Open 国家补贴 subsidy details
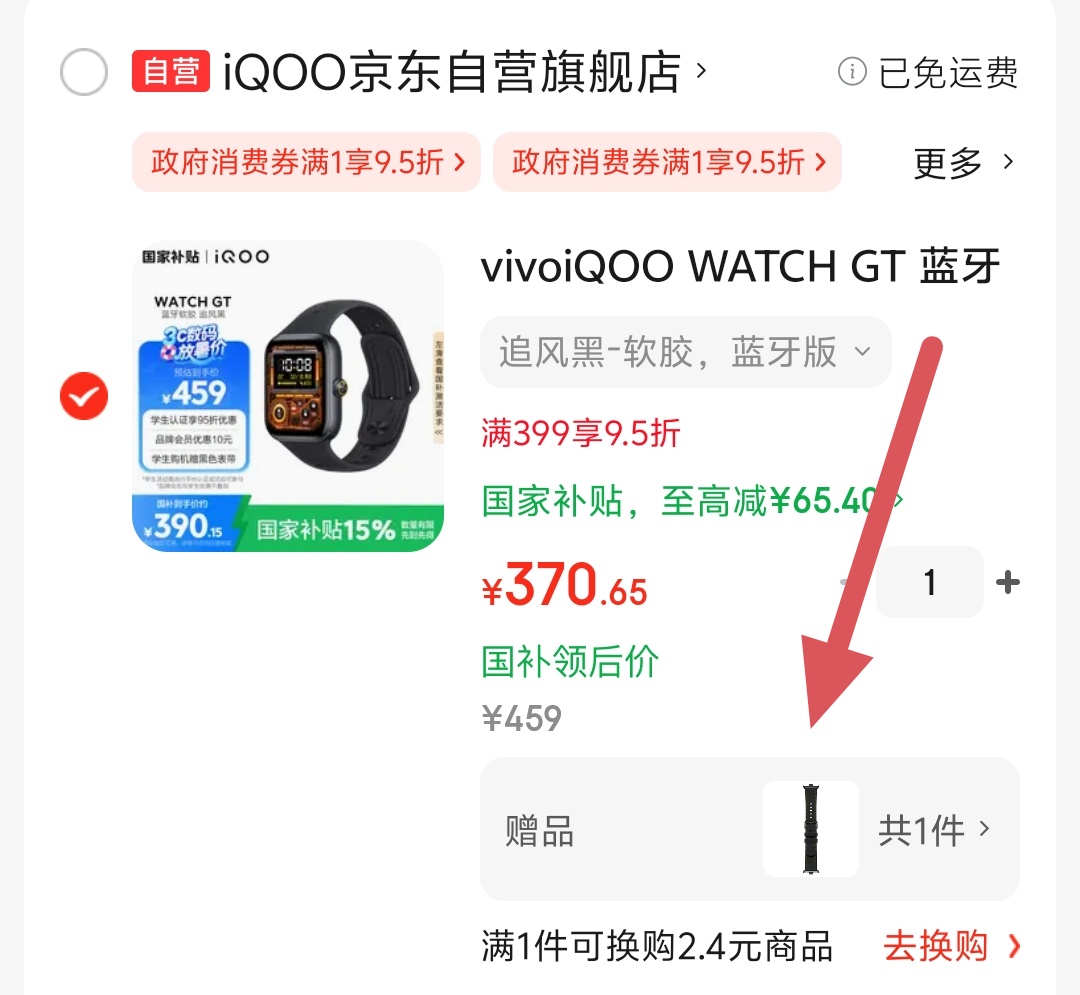This screenshot has width=1080, height=995. (x=690, y=500)
